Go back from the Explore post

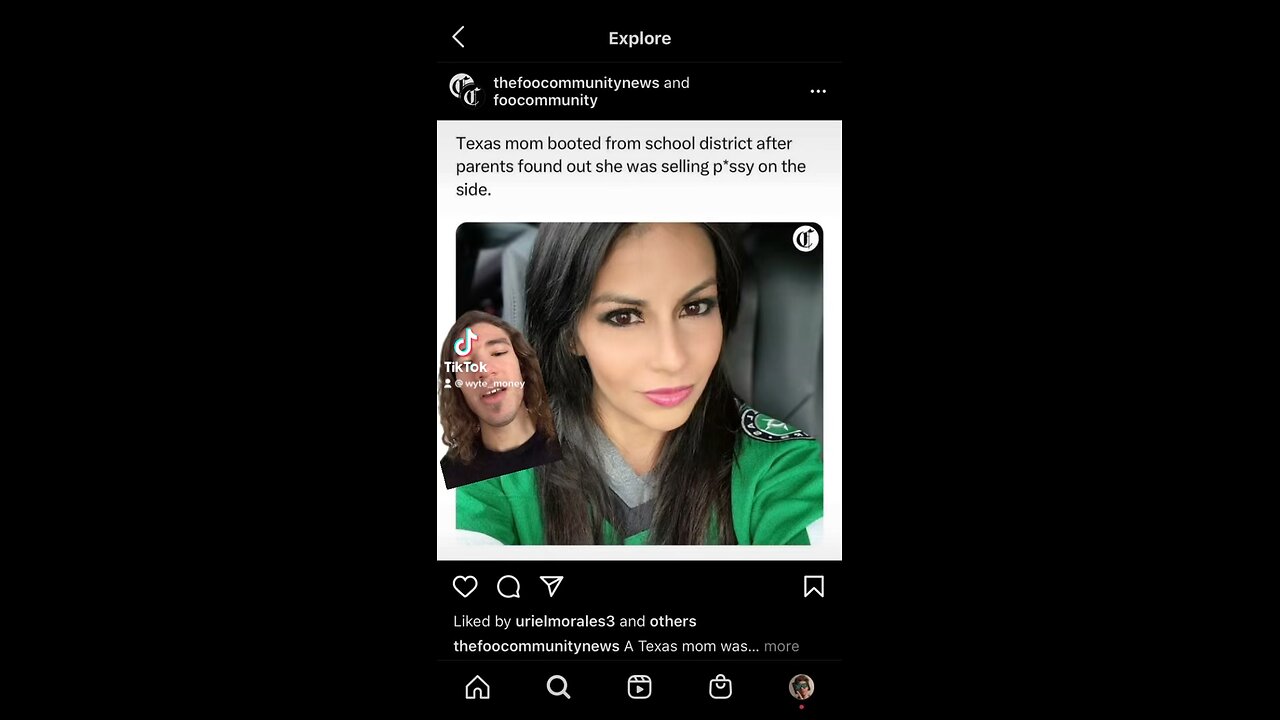pos(458,37)
